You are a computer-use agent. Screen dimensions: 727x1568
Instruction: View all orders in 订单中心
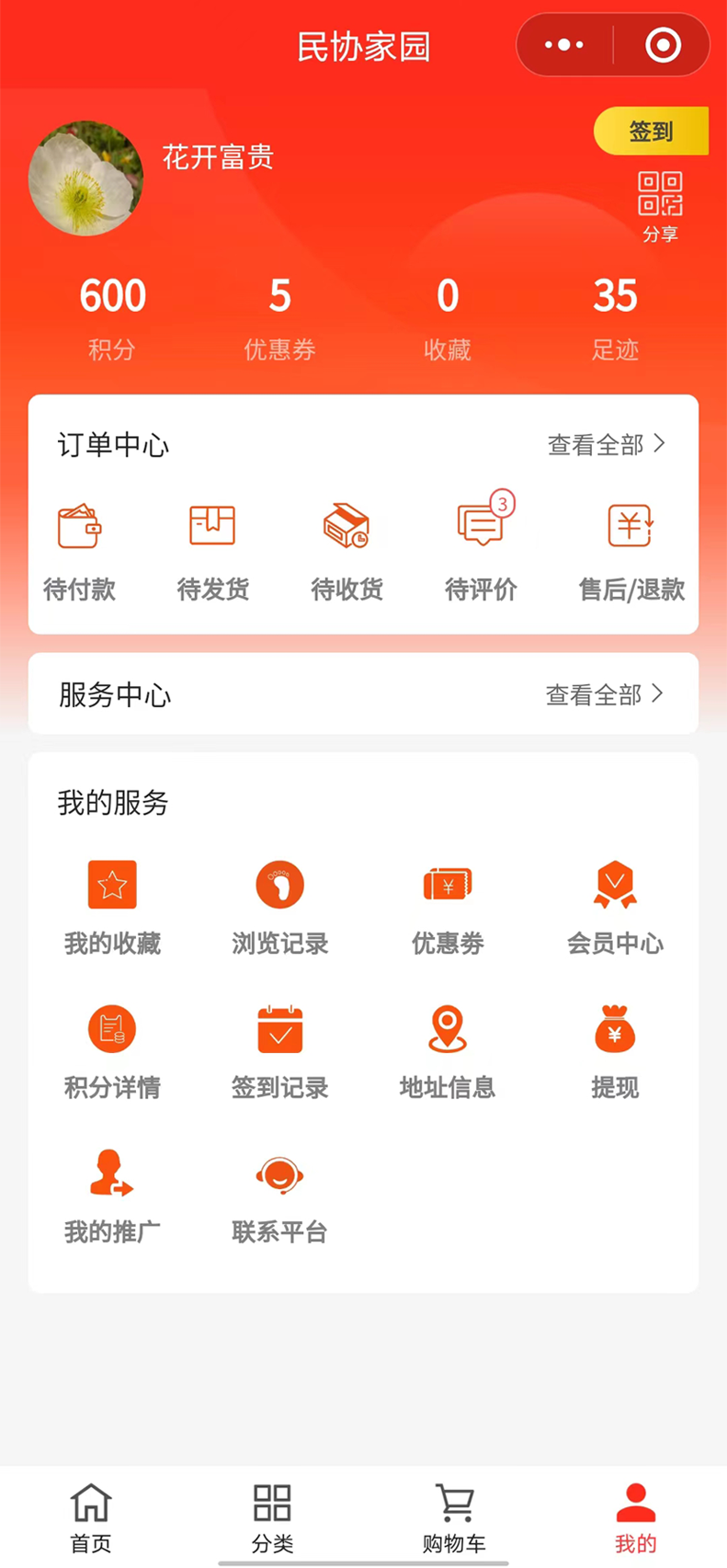coord(607,445)
